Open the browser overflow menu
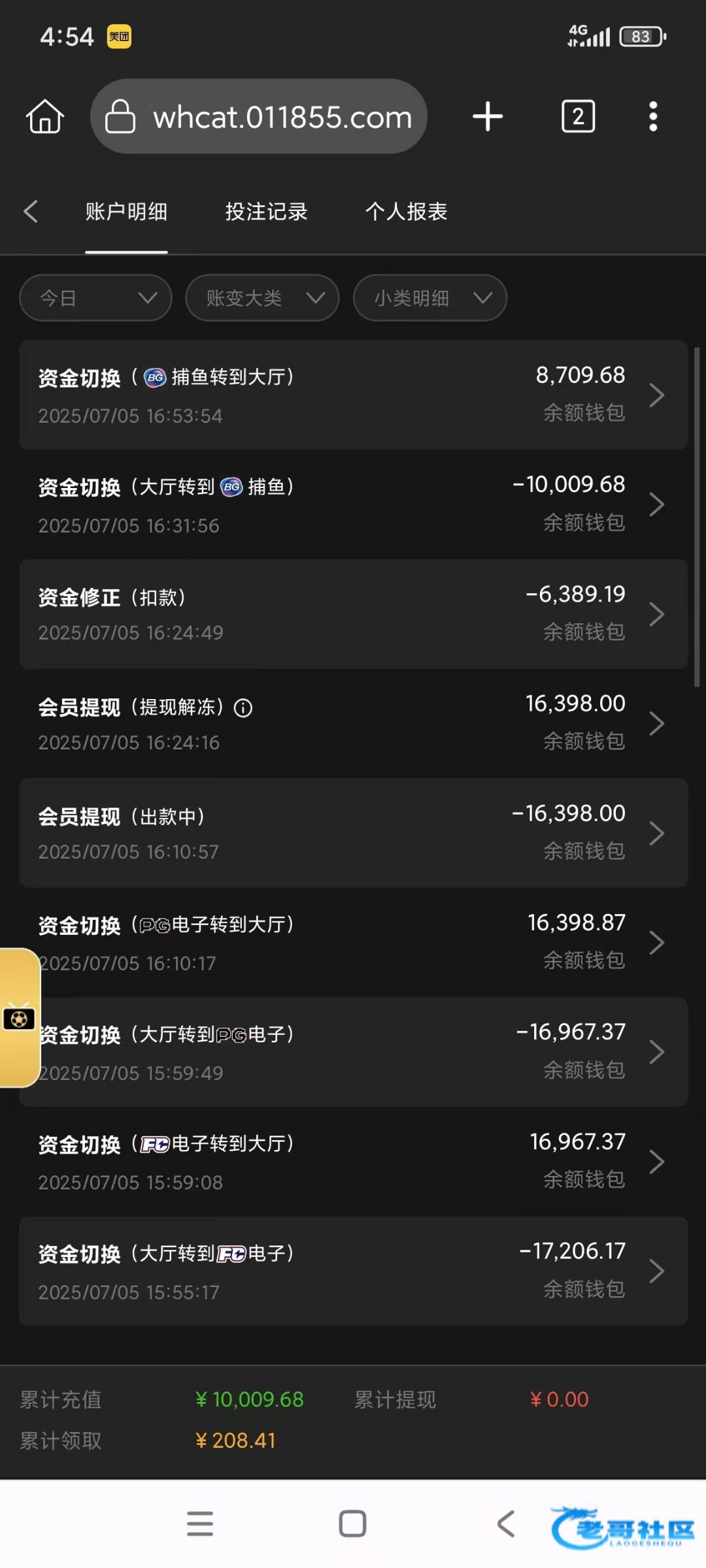 (x=652, y=116)
